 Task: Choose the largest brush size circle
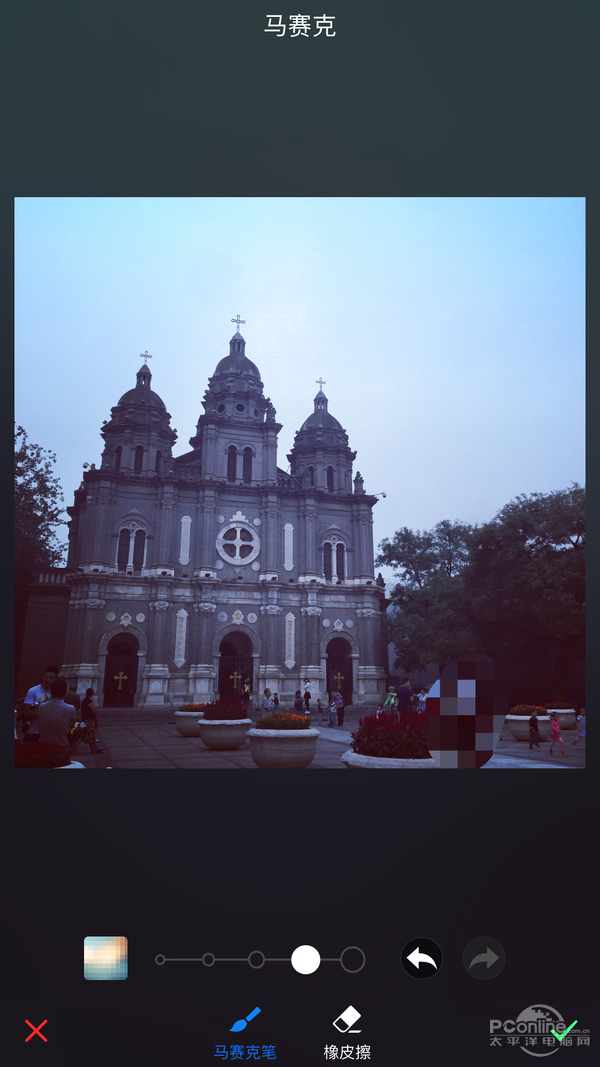pyautogui.click(x=352, y=959)
